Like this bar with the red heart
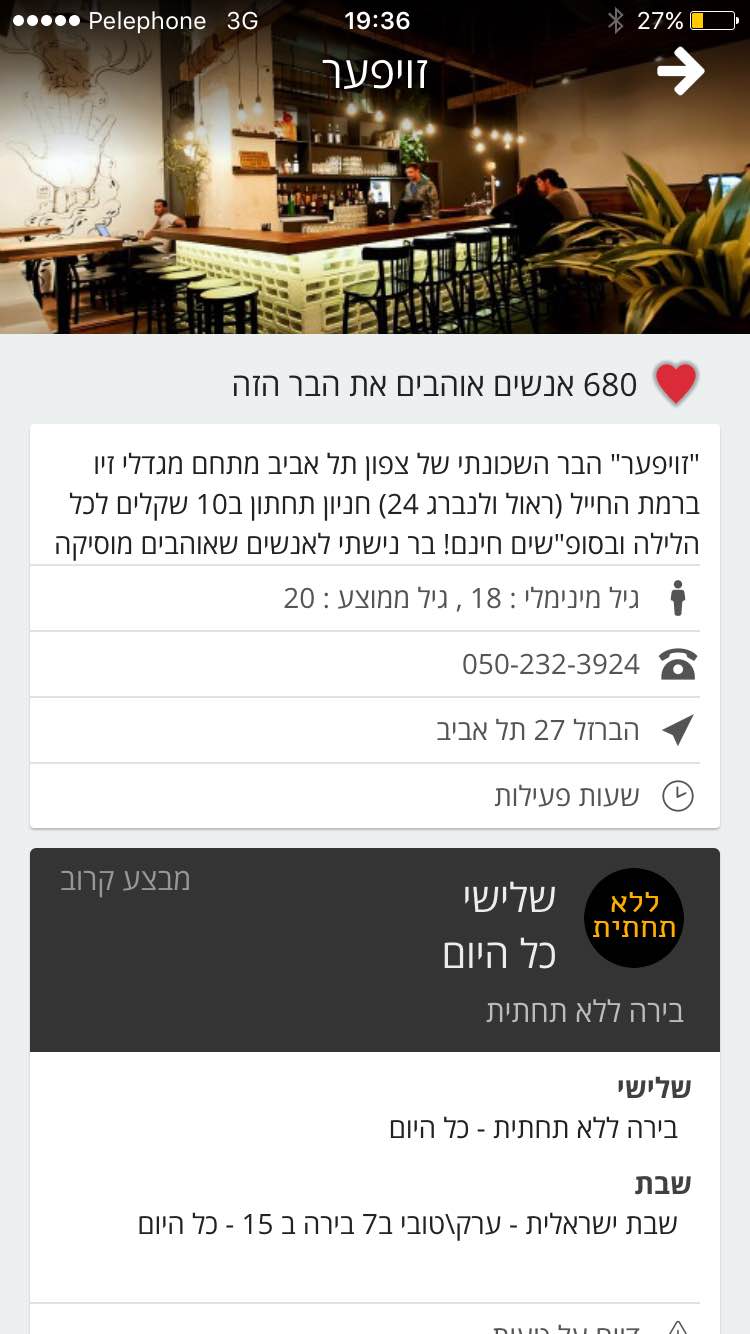Viewport: 750px width, 1334px height. pos(675,383)
